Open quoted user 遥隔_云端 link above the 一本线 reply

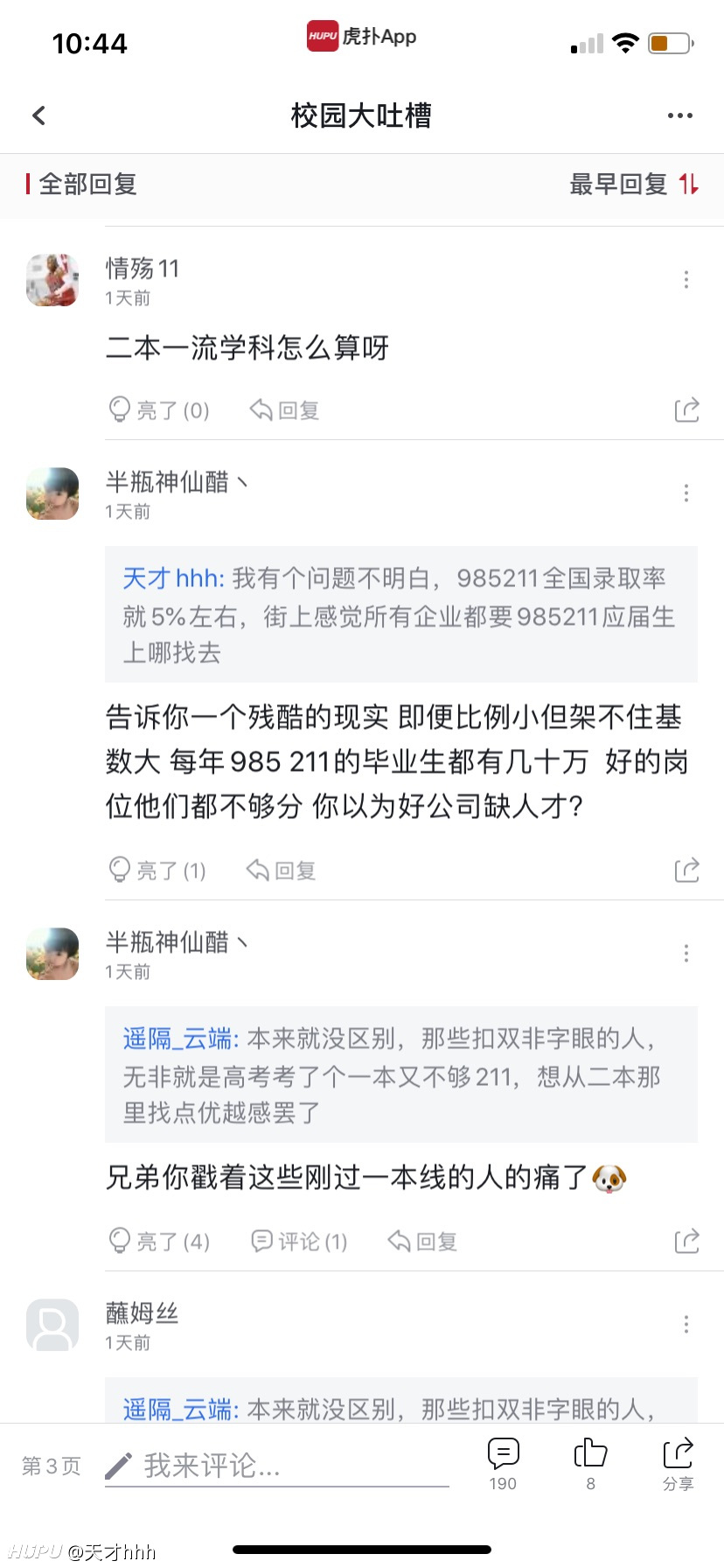181,1039
